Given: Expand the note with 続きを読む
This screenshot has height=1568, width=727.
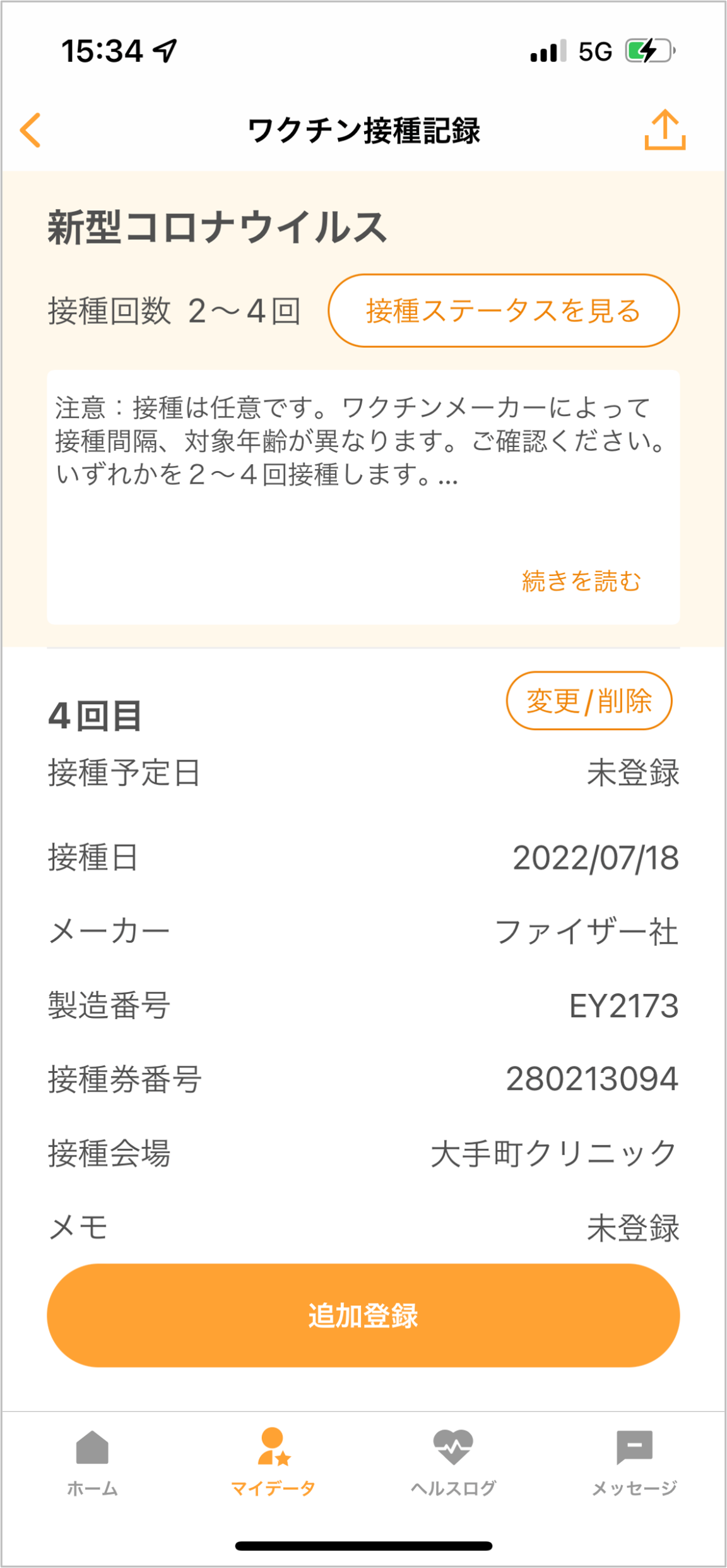Looking at the screenshot, I should click(581, 581).
